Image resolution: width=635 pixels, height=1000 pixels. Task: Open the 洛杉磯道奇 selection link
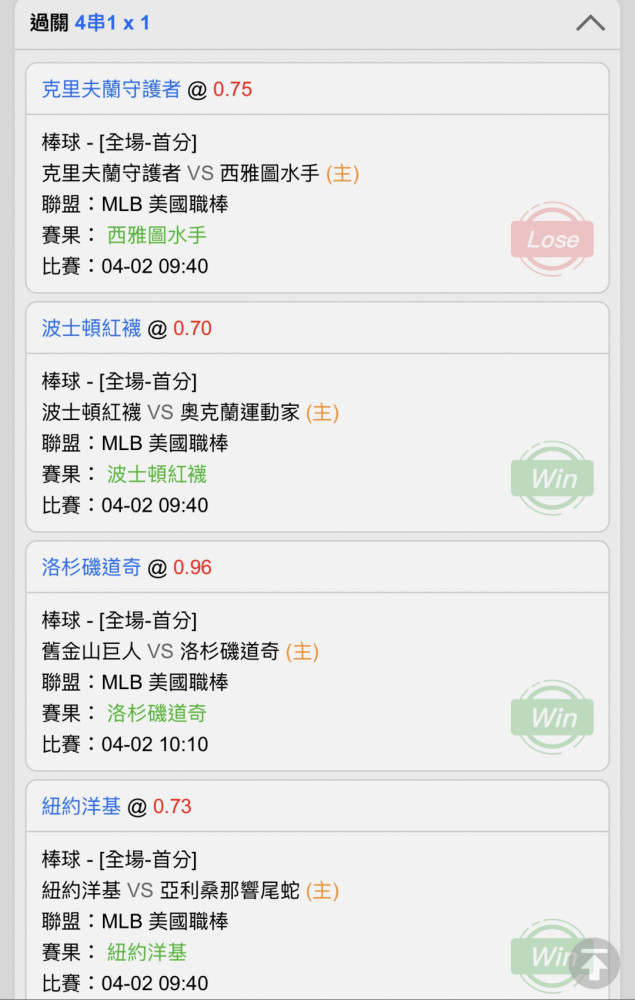tap(91, 567)
